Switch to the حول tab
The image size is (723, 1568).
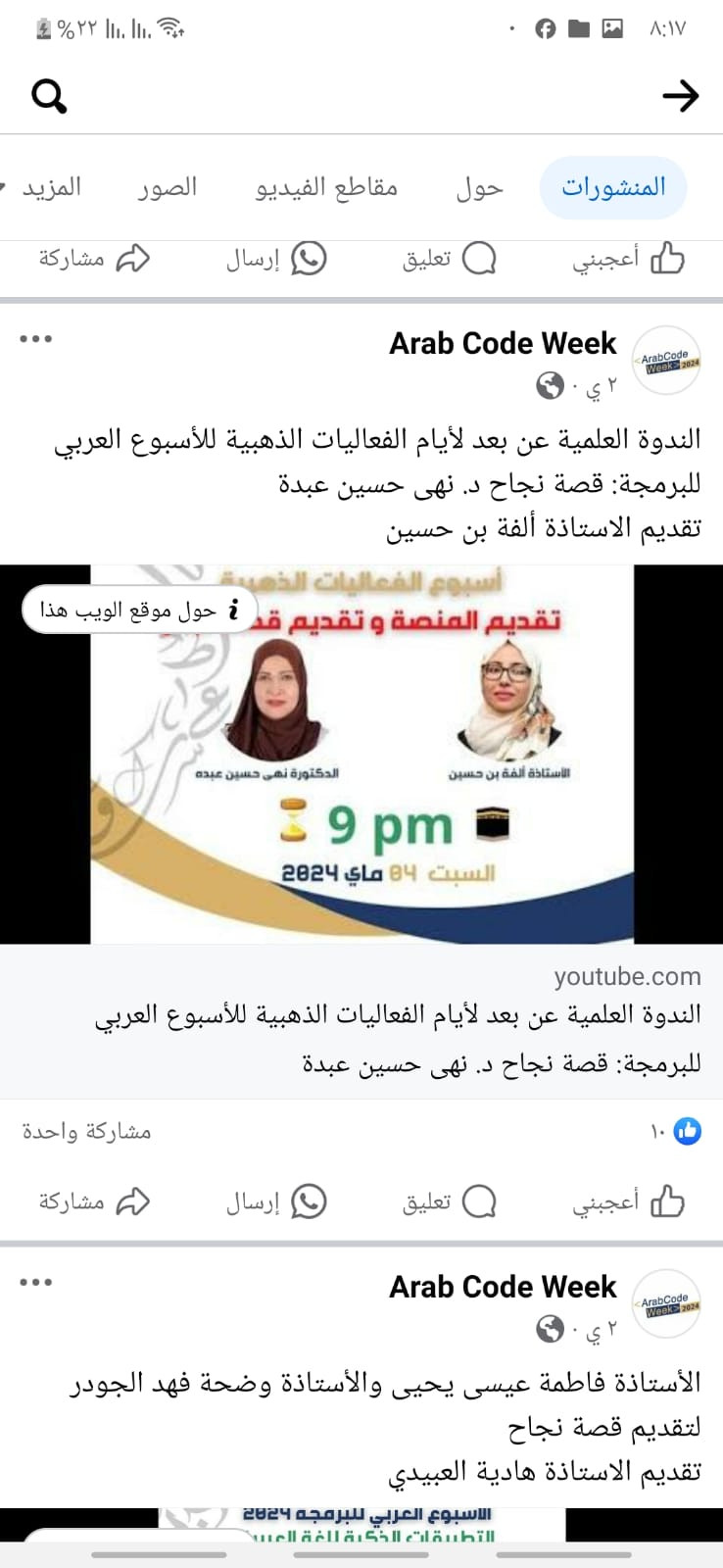479,187
